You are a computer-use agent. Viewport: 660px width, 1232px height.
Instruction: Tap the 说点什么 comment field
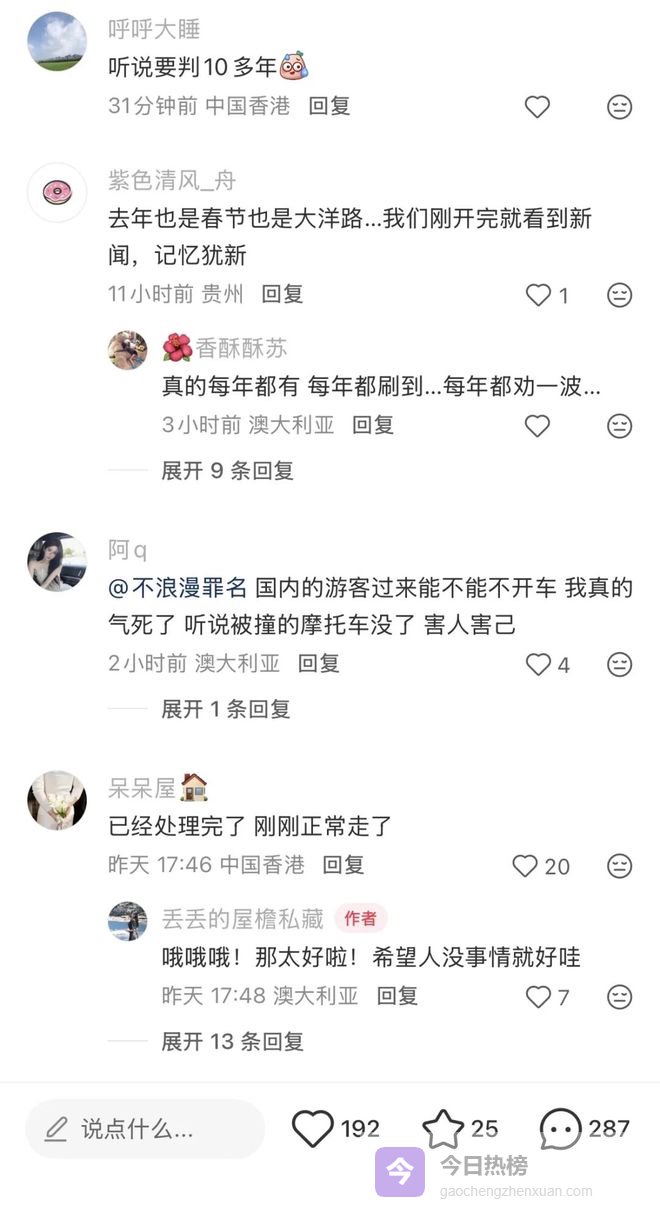(145, 1129)
